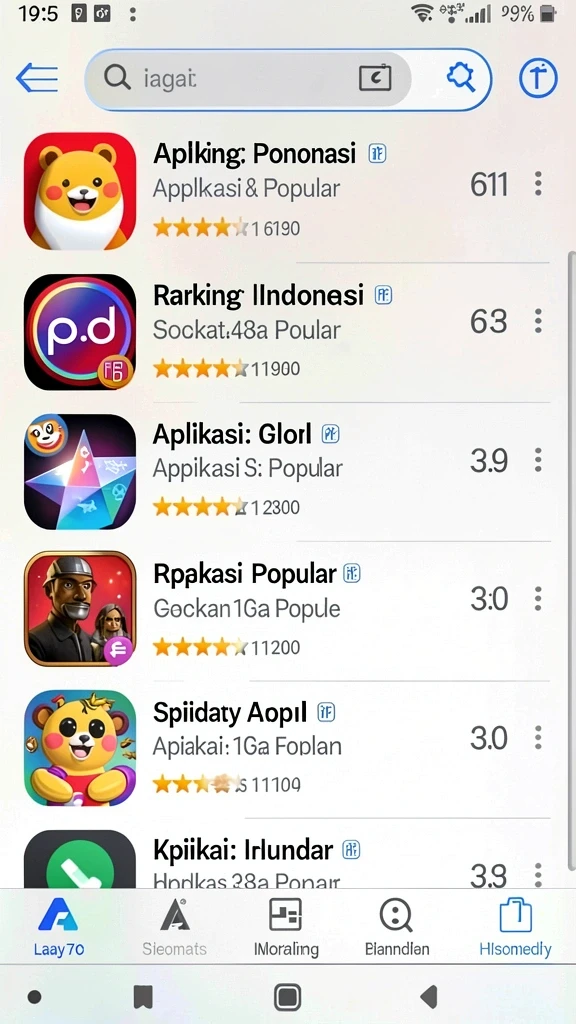The image size is (576, 1024).
Task: Open overflow menu for Spiidaty Aopil
Action: (538, 738)
